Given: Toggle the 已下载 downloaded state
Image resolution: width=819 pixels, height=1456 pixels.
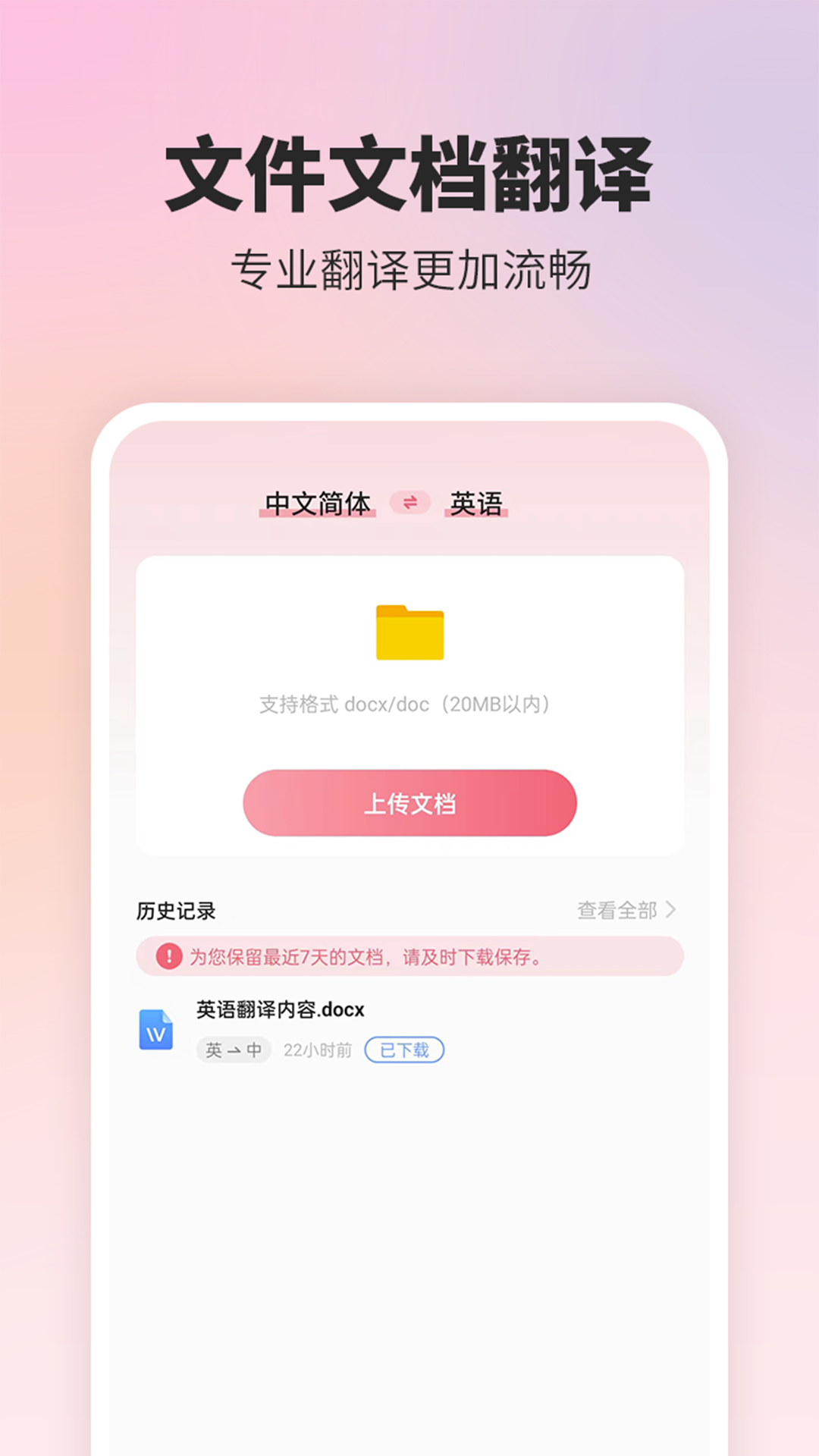Looking at the screenshot, I should (404, 1050).
